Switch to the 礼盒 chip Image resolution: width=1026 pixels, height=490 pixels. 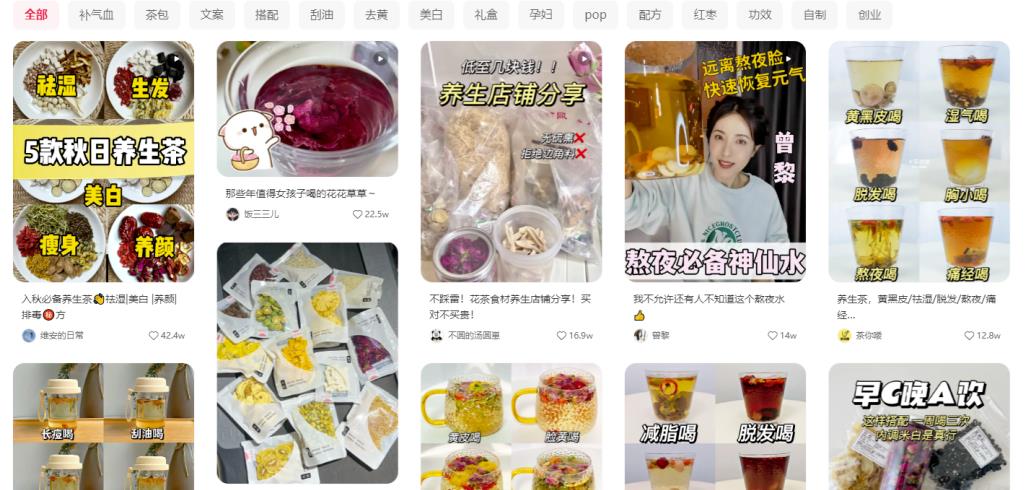pos(486,15)
